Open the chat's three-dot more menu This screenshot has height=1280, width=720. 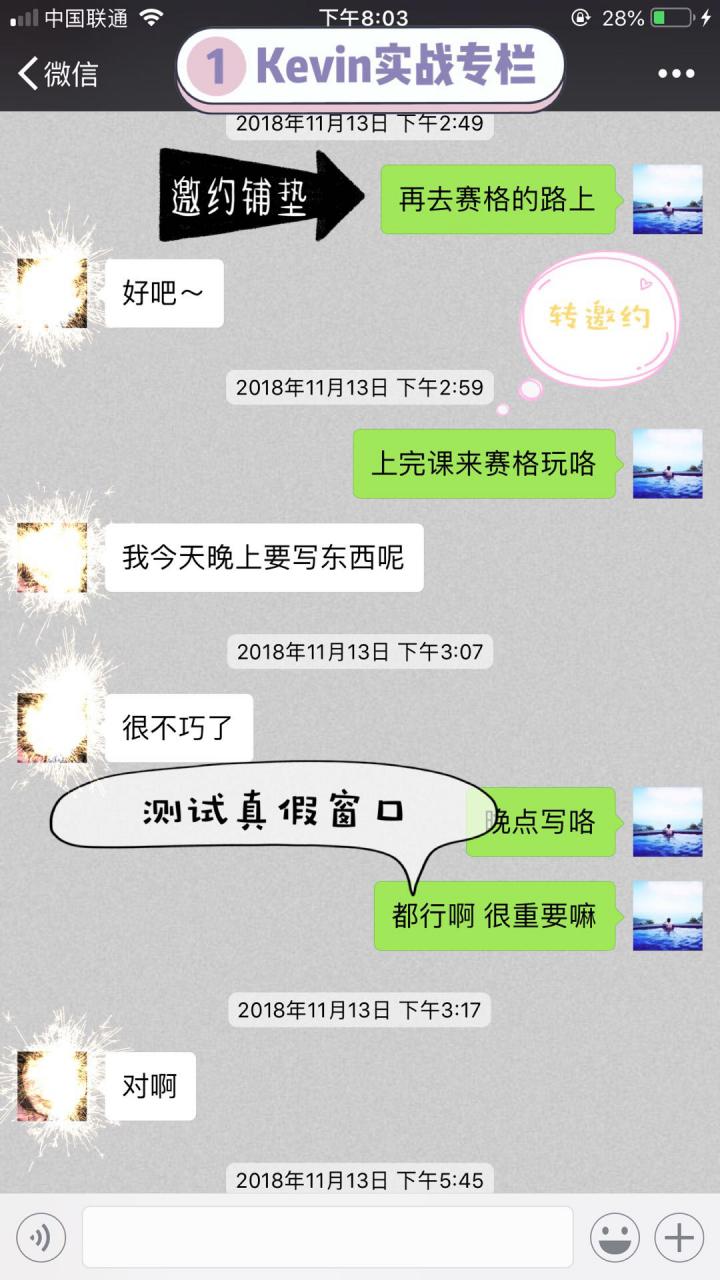pos(676,74)
